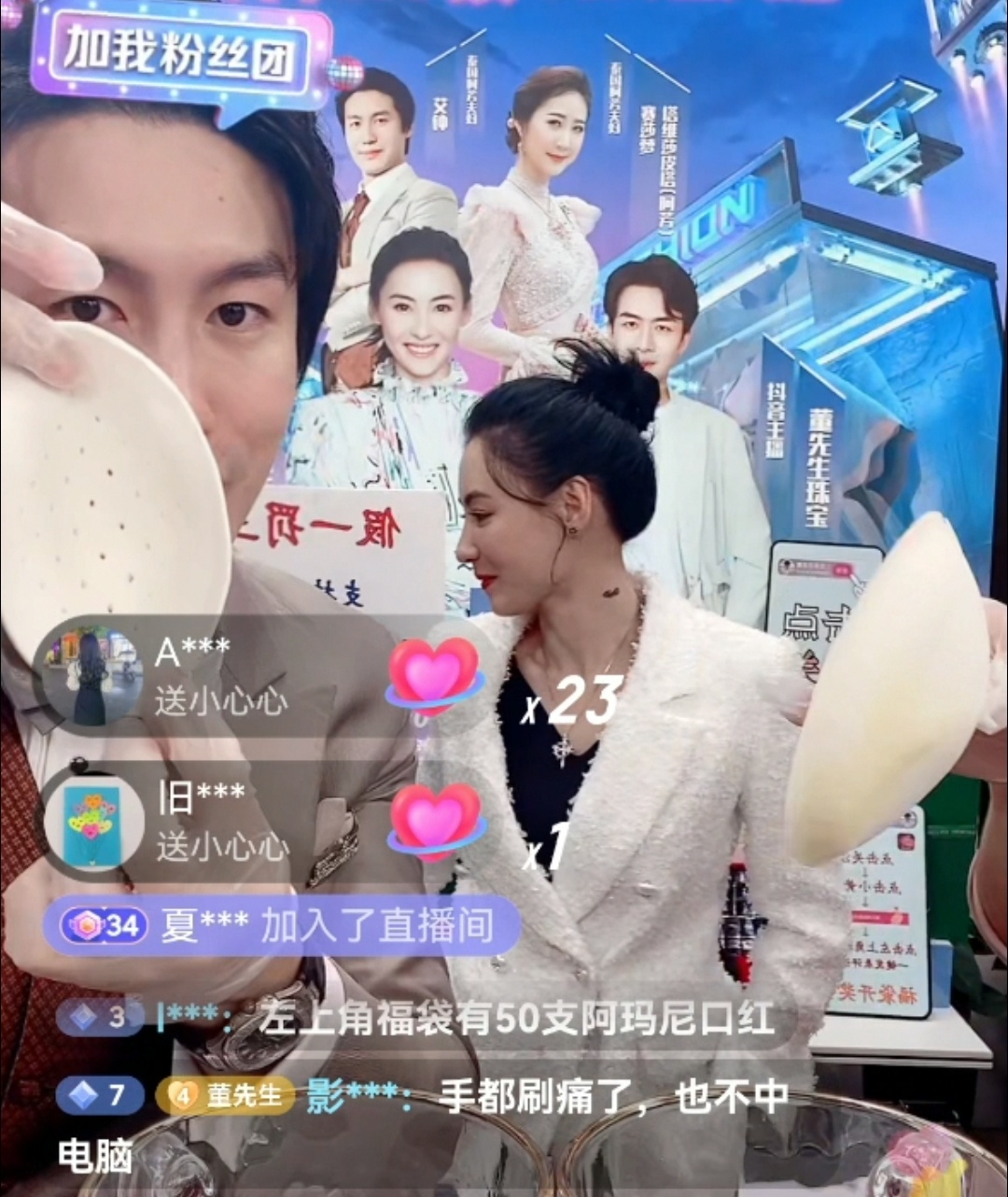Open 影***'s comment 手都刷痛了
The image size is (1008, 1197).
coord(613,1096)
